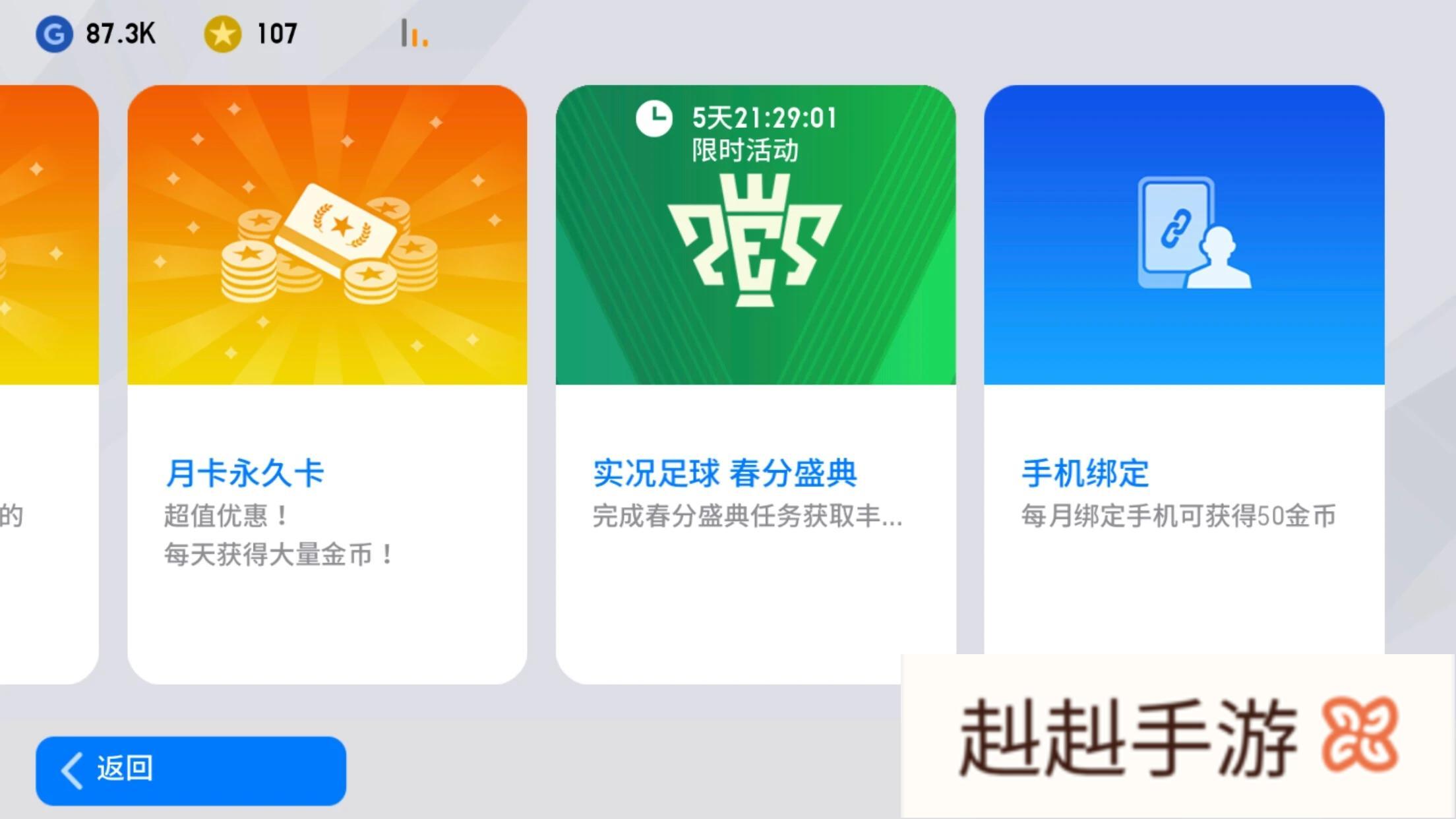Open the coin balance 107
Viewport: 1456px width, 819px height.
[x=251, y=34]
